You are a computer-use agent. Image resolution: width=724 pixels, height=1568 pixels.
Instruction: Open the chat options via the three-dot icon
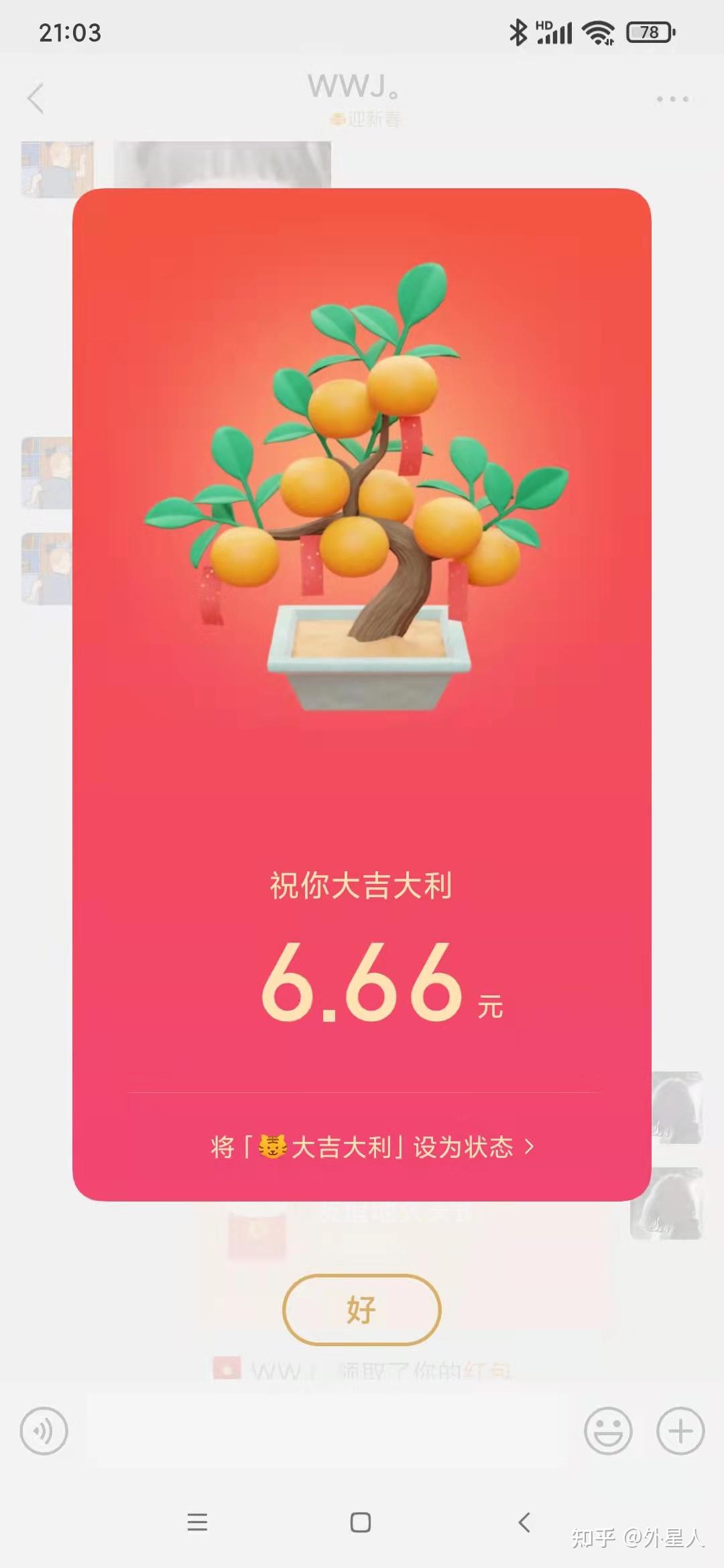pos(674,99)
